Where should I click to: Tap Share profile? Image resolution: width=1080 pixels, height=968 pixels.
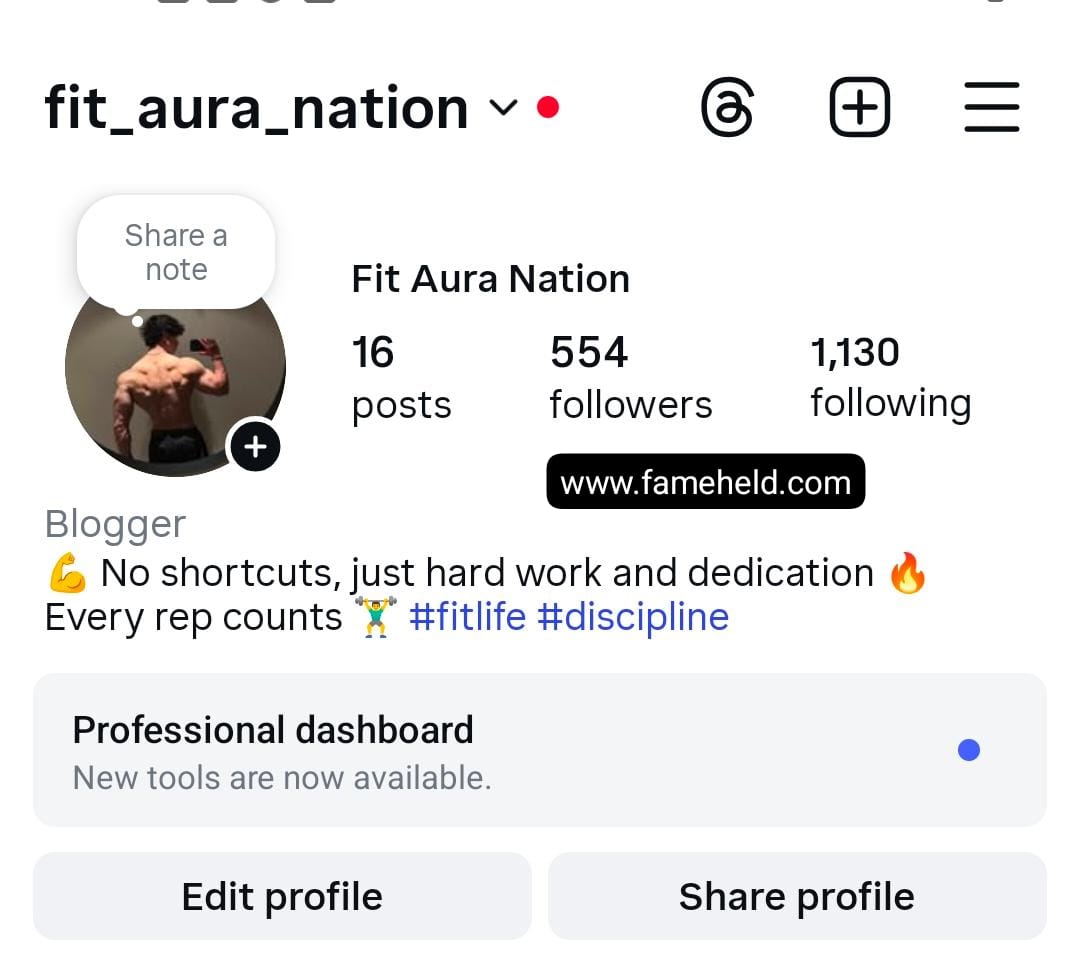pyautogui.click(x=797, y=896)
